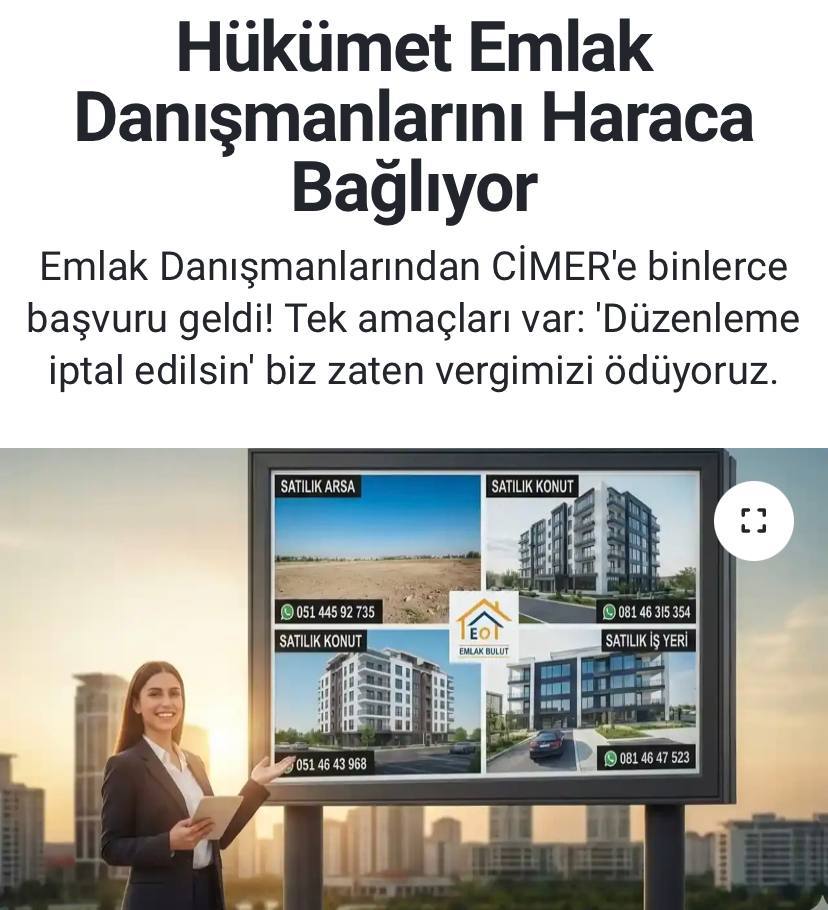Expand the article image to fullscreen
Image resolution: width=828 pixels, height=910 pixels.
point(753,521)
